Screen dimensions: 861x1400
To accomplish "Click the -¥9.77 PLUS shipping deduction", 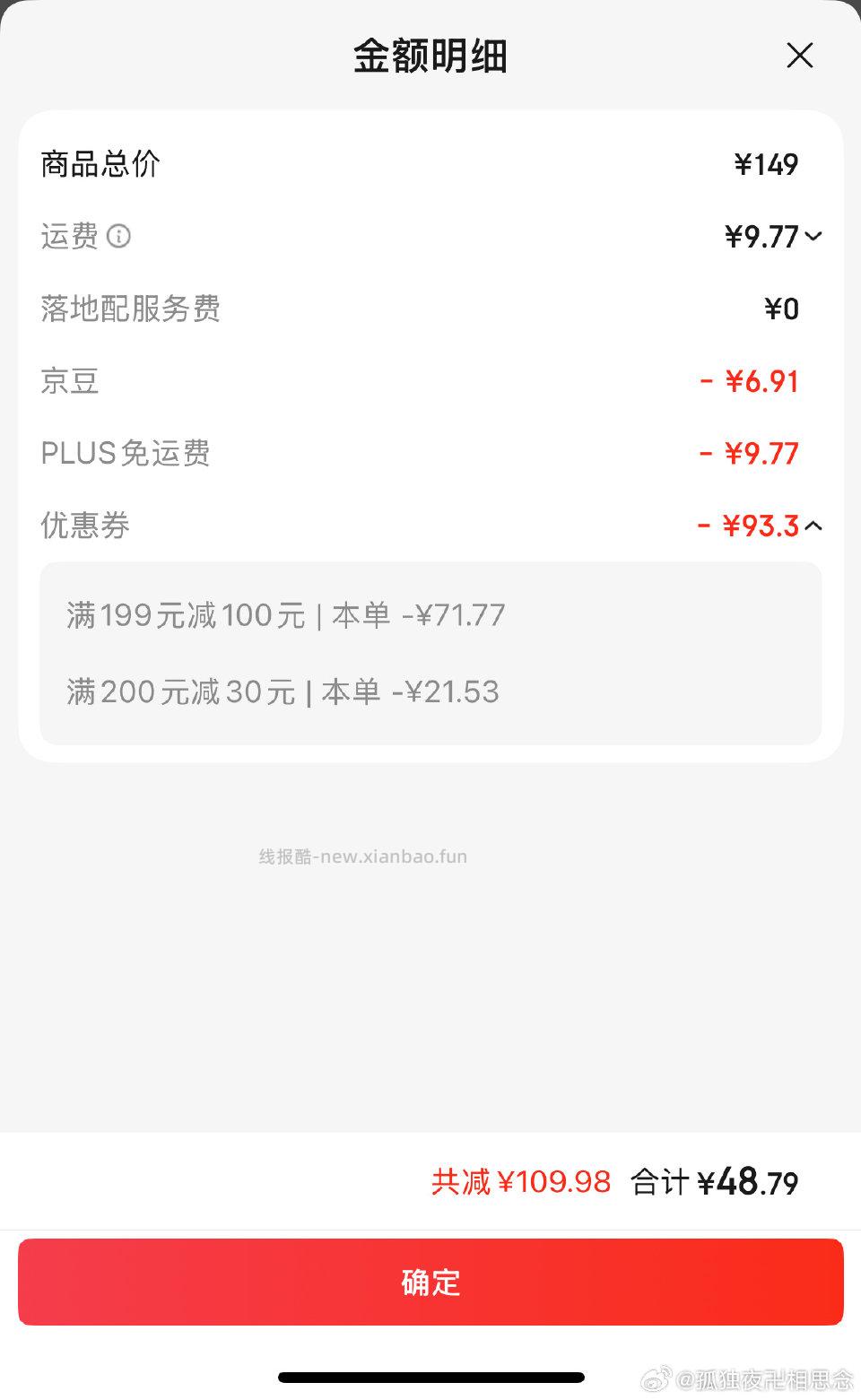I will (748, 454).
